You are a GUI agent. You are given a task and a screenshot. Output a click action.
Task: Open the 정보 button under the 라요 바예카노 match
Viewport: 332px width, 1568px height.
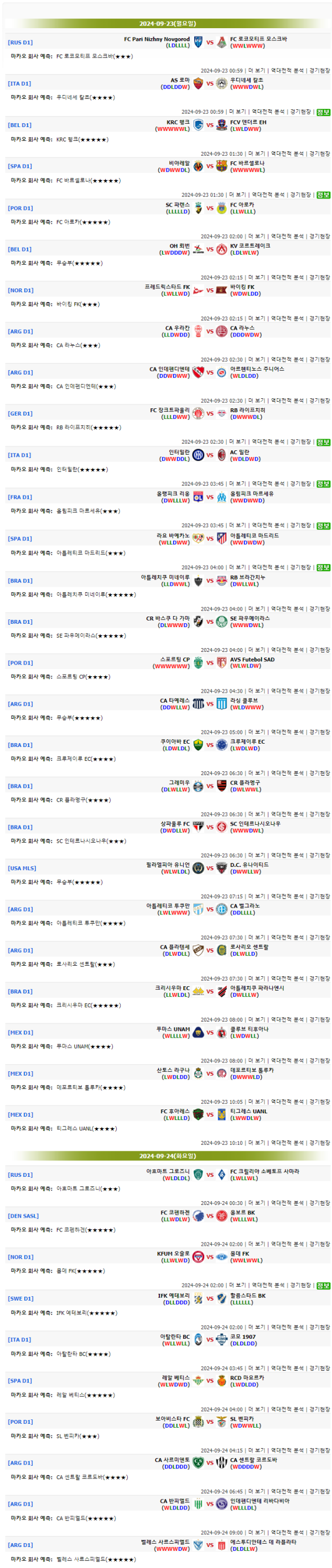coord(323,567)
